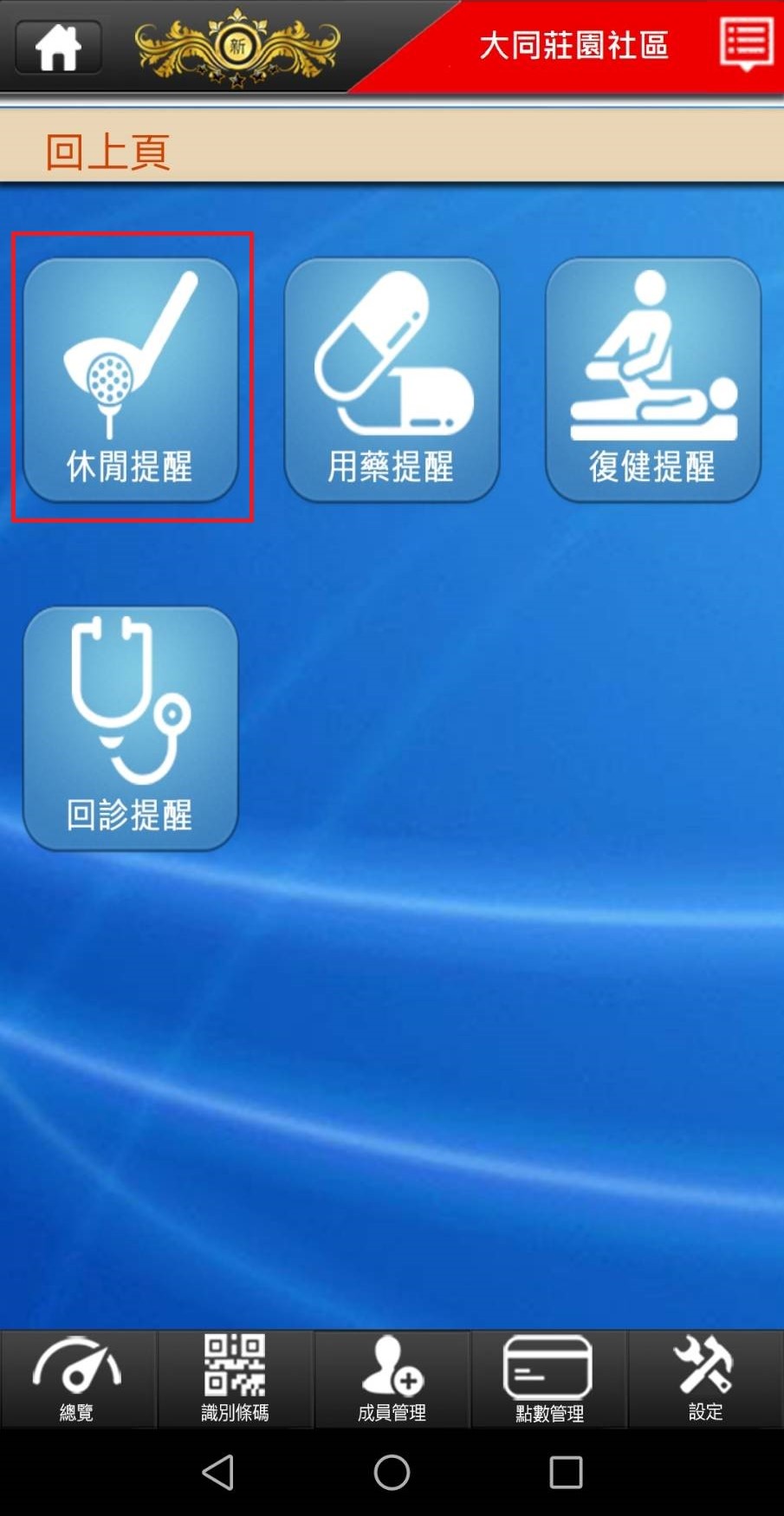Tap the system recent apps button
The width and height of the screenshot is (784, 1516).
click(x=566, y=1472)
